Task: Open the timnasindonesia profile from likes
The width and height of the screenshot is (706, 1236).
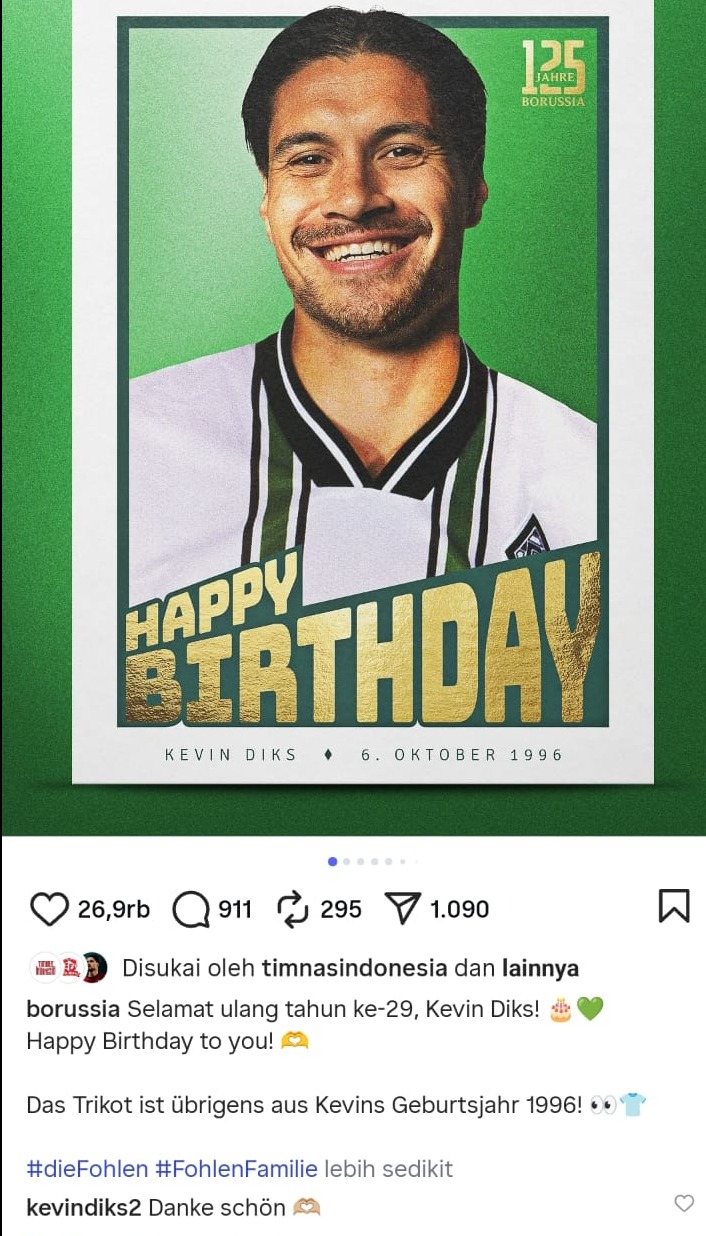Action: click(x=354, y=968)
